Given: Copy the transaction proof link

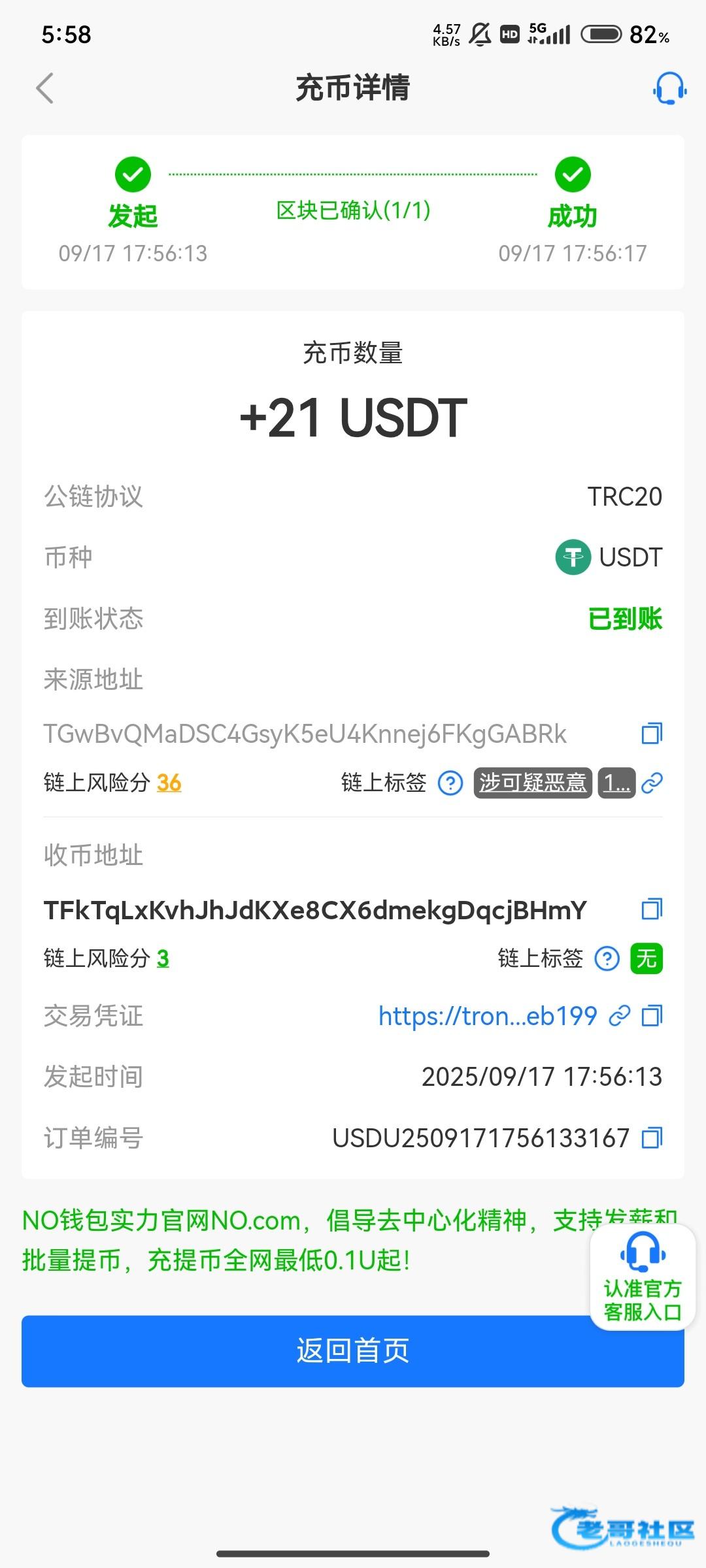Looking at the screenshot, I should click(x=652, y=1016).
